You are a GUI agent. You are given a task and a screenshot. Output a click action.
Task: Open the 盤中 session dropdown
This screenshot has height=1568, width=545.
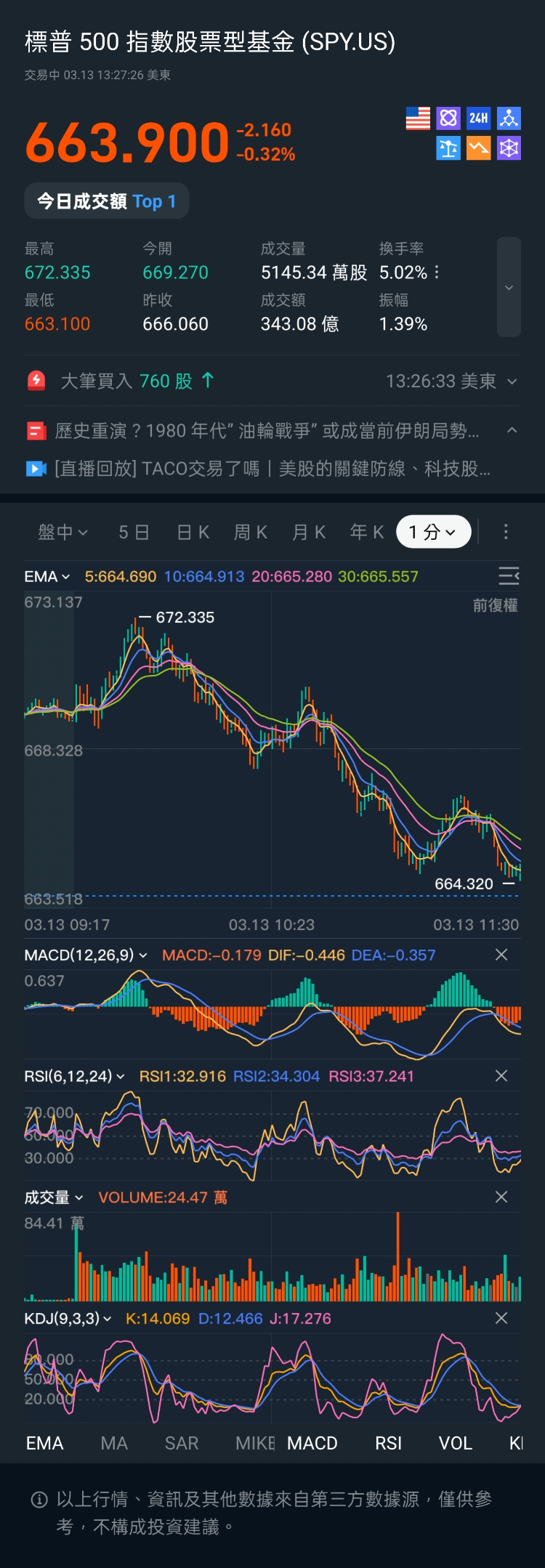[62, 533]
